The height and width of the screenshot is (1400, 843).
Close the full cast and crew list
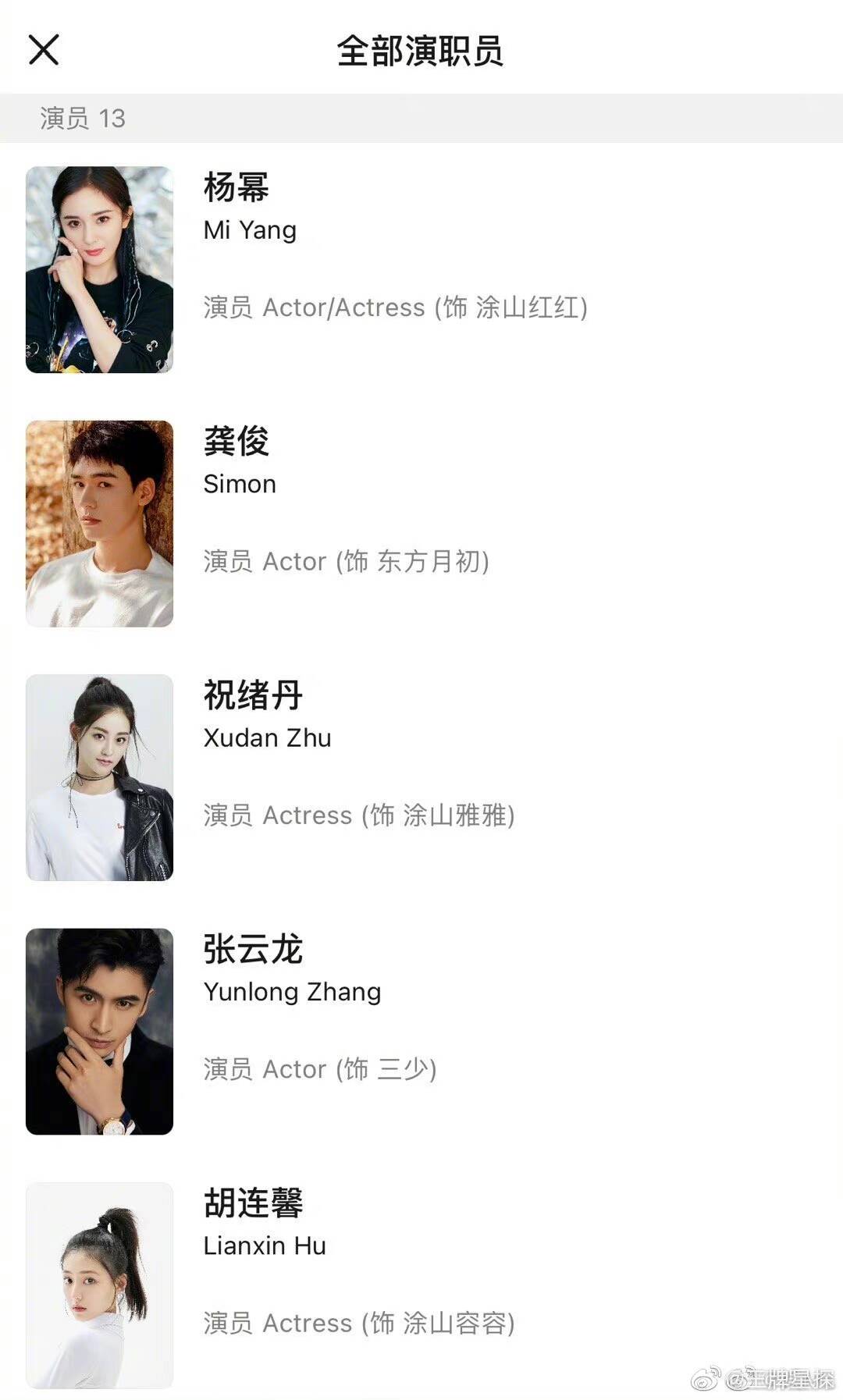coord(44,50)
